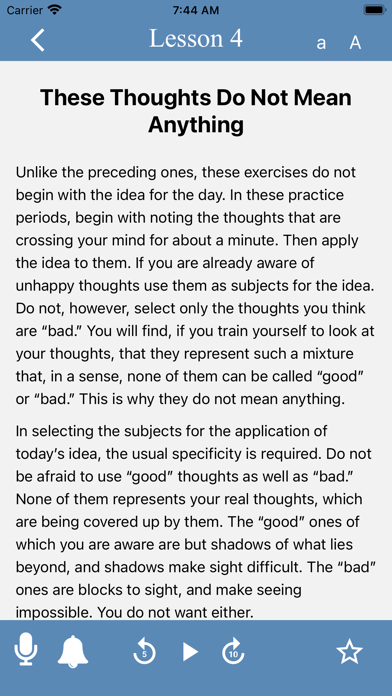
Task: Open the reminder bell
Action: (73, 651)
